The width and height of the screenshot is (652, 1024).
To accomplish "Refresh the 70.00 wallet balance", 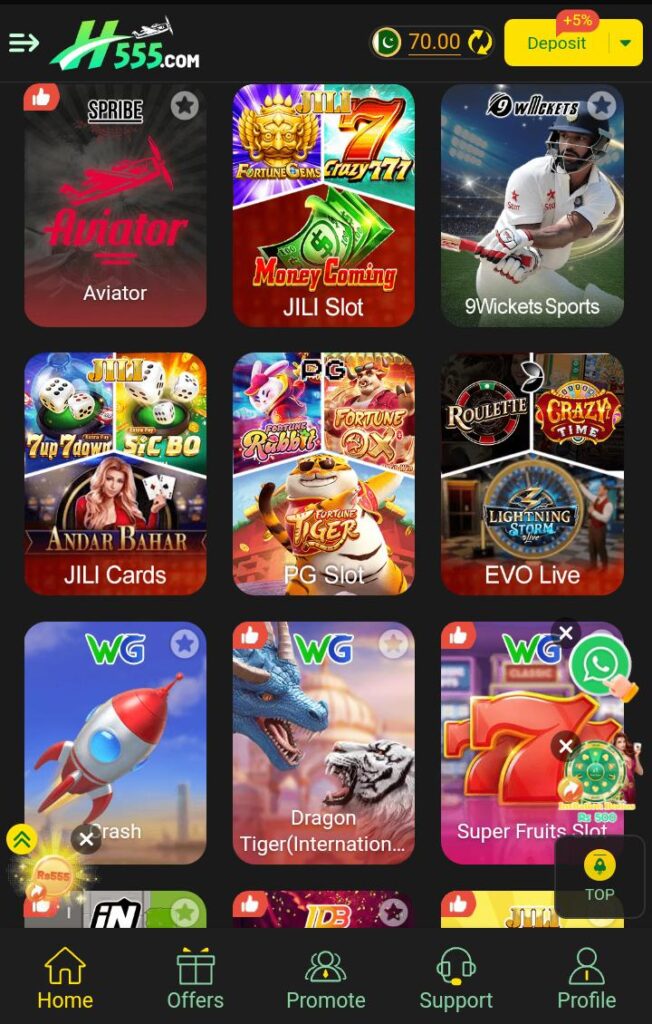I will [x=480, y=42].
